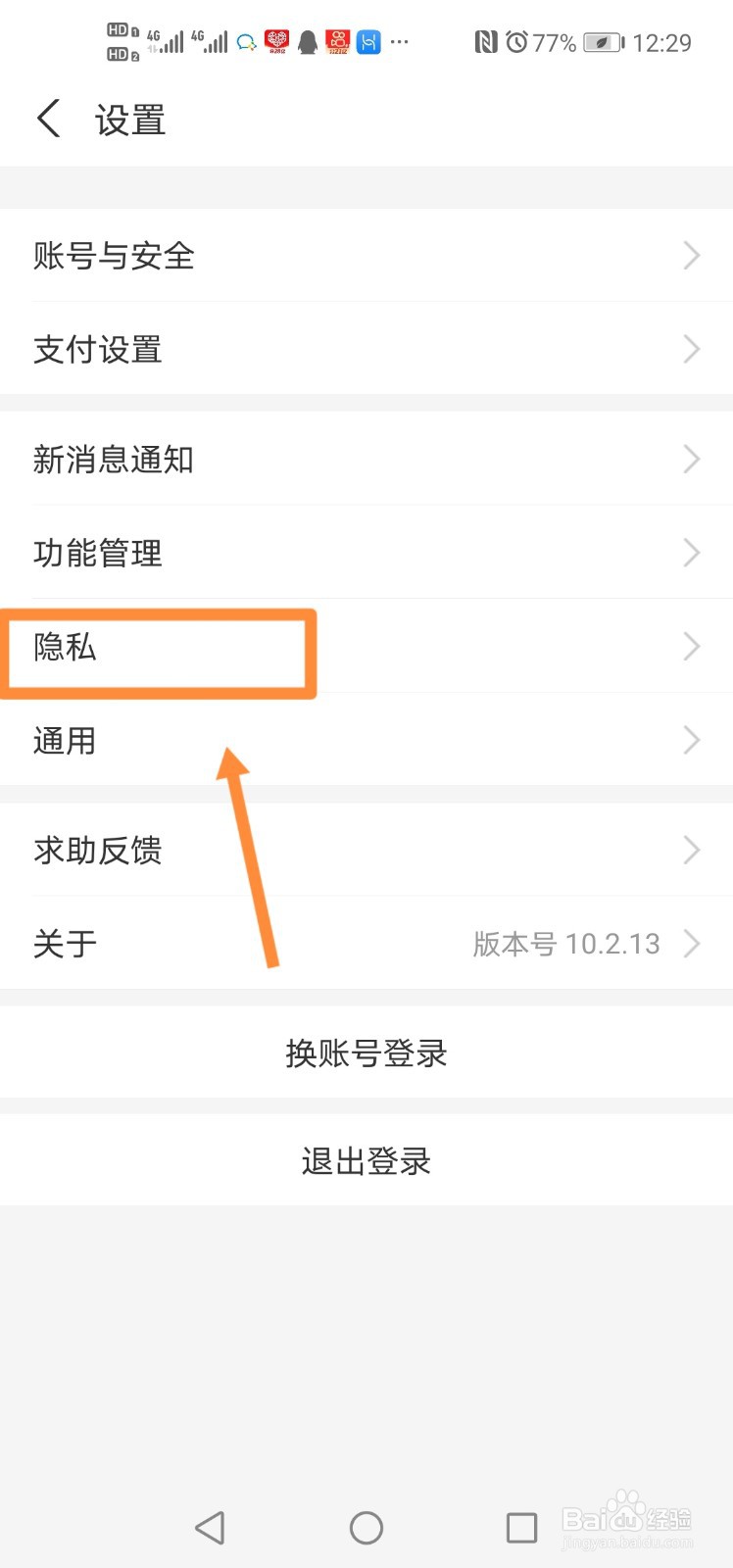Open the alarm clock status icon
The width and height of the screenshot is (733, 1568).
click(516, 41)
